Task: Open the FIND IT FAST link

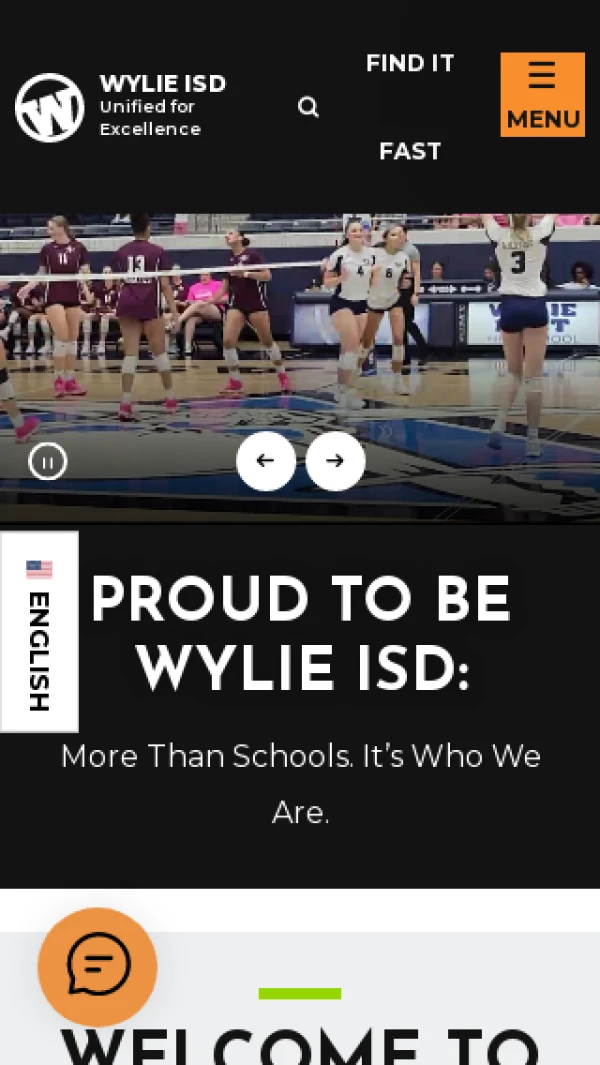Action: click(410, 107)
